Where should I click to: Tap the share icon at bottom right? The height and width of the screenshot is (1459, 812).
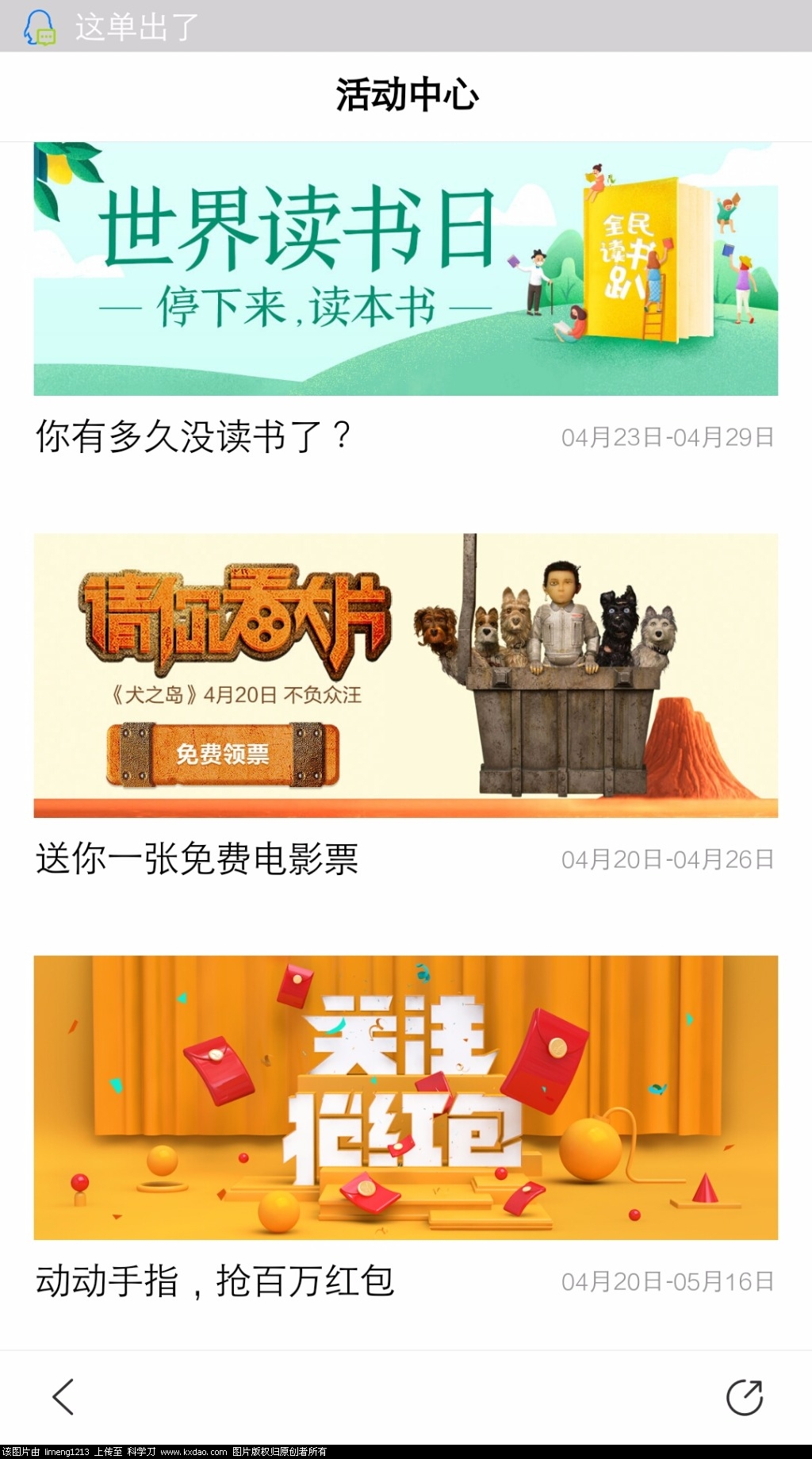tap(744, 1397)
